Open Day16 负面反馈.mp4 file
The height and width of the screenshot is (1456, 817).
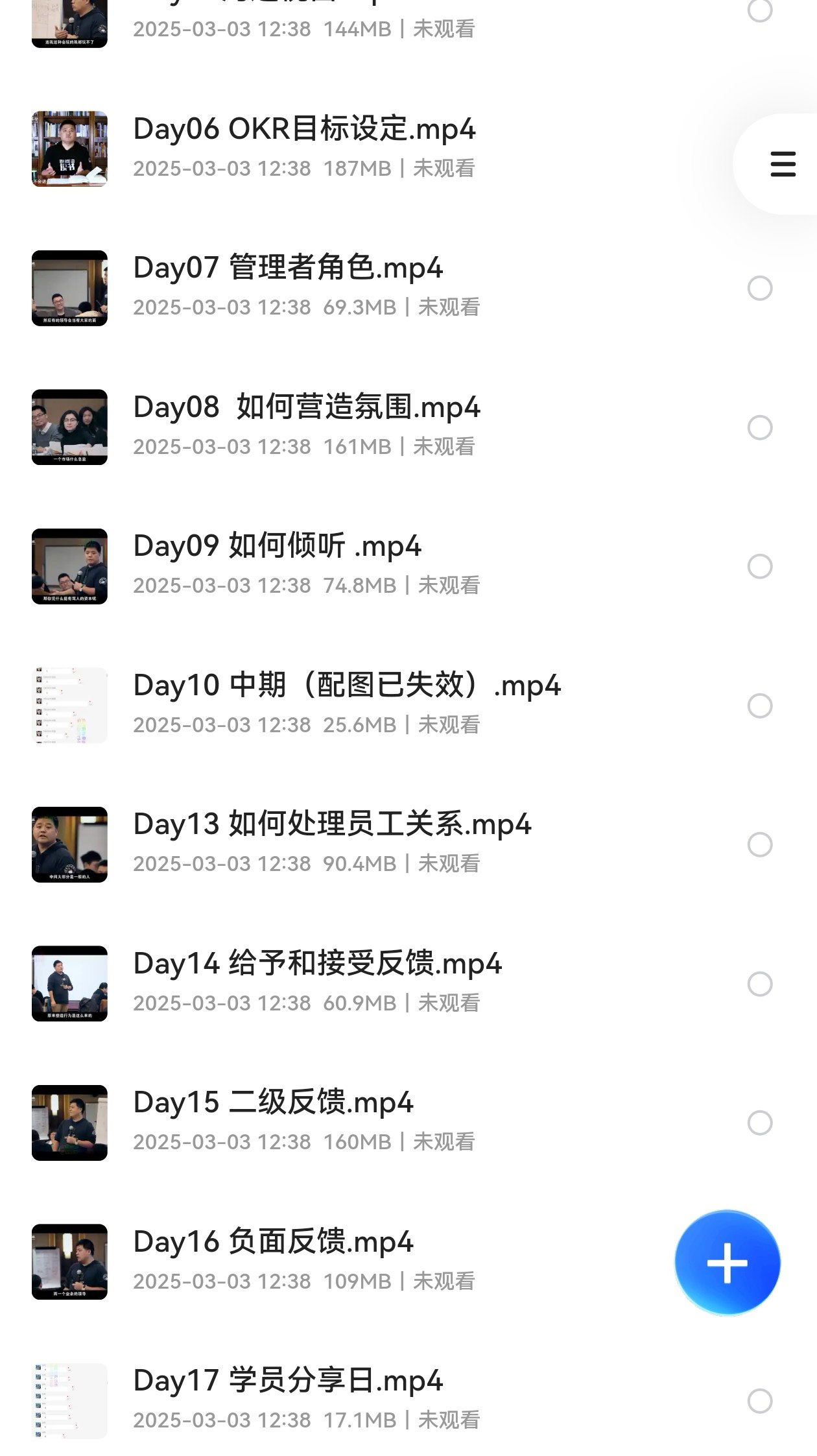[272, 1242]
